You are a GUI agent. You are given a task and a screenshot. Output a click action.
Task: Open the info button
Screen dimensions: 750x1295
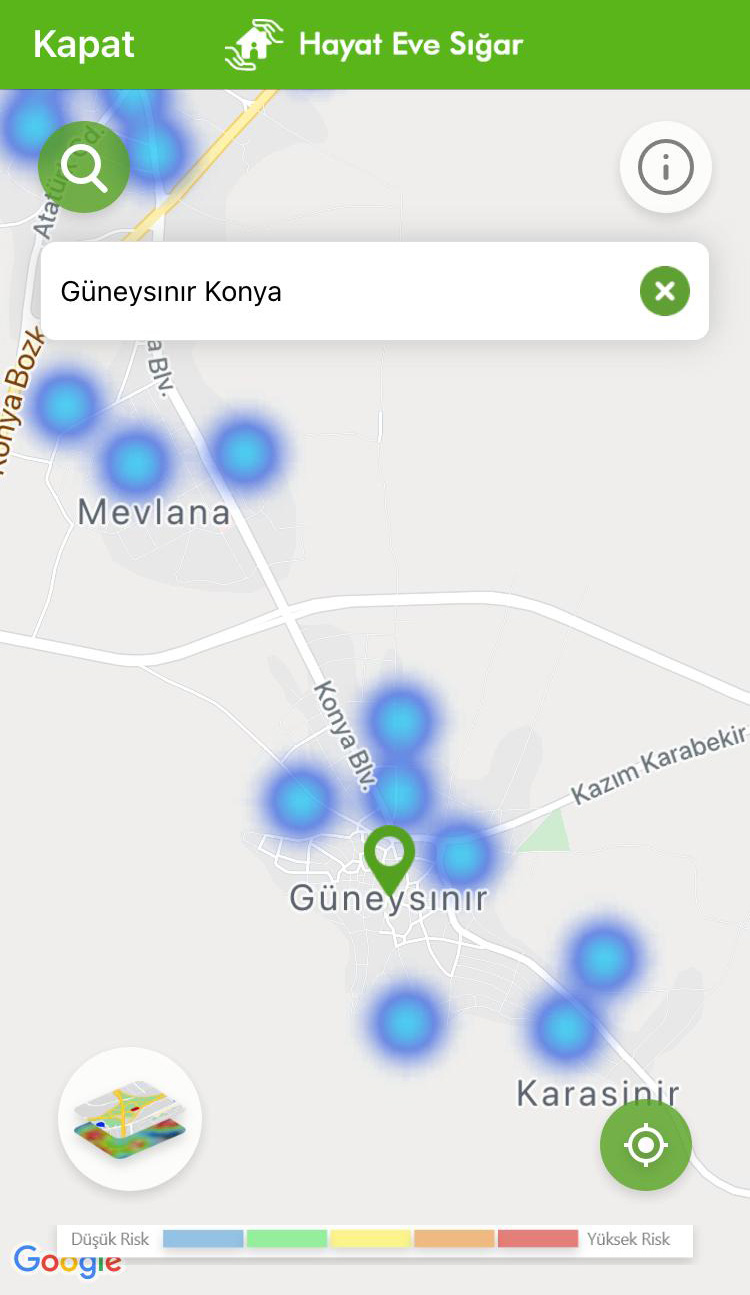[665, 167]
